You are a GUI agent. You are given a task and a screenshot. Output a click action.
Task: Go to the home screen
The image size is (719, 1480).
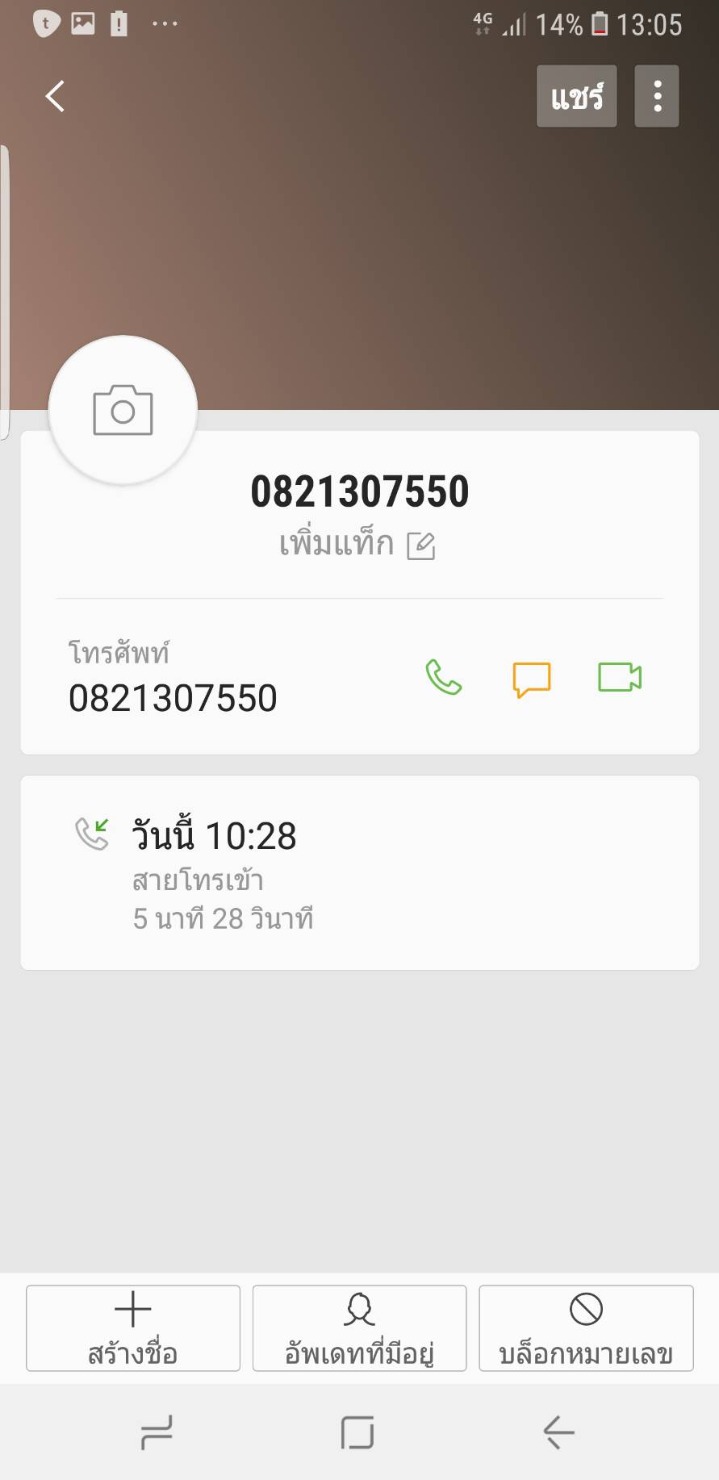tap(357, 1433)
